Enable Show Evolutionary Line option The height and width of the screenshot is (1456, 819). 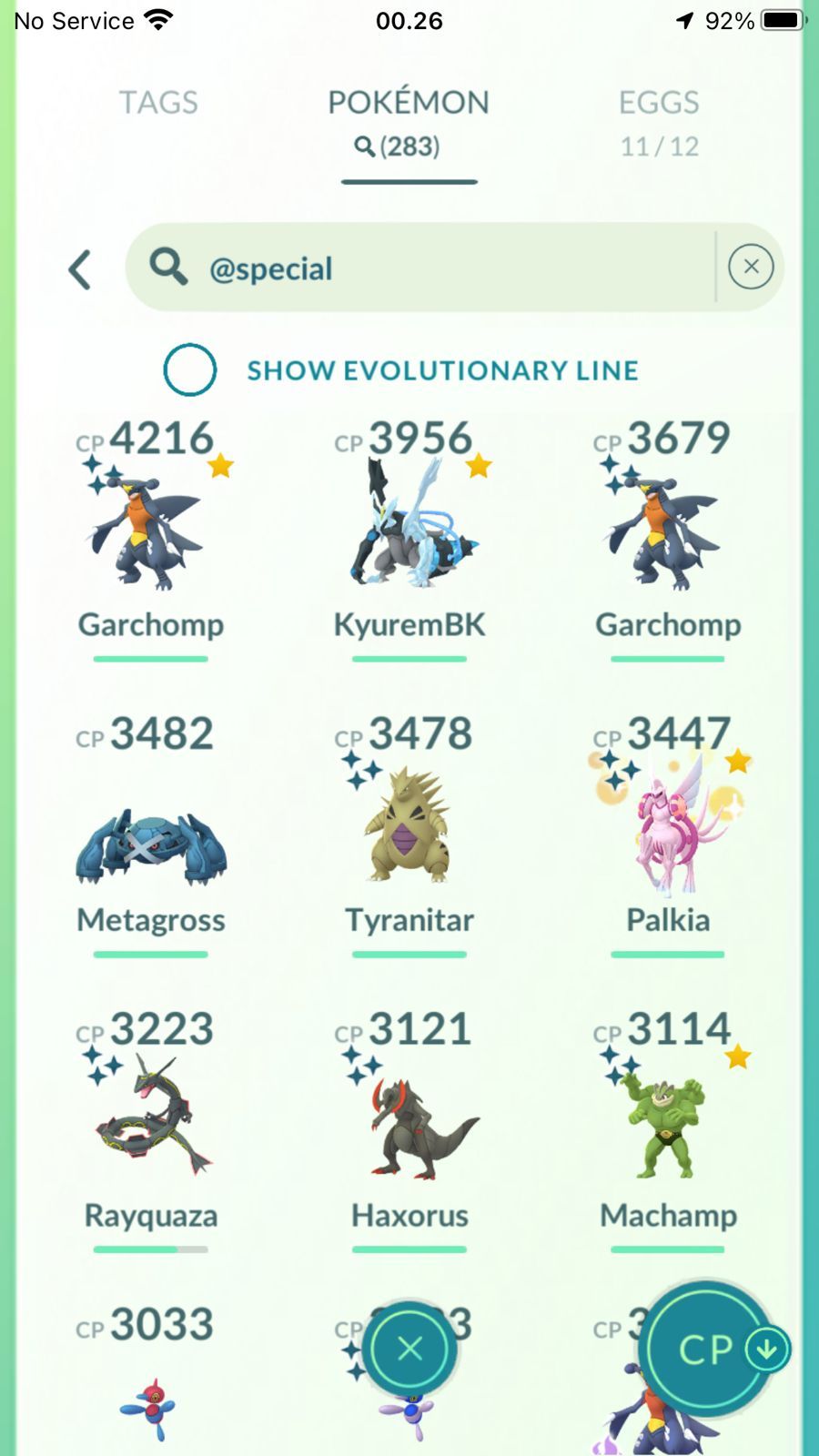(x=190, y=369)
